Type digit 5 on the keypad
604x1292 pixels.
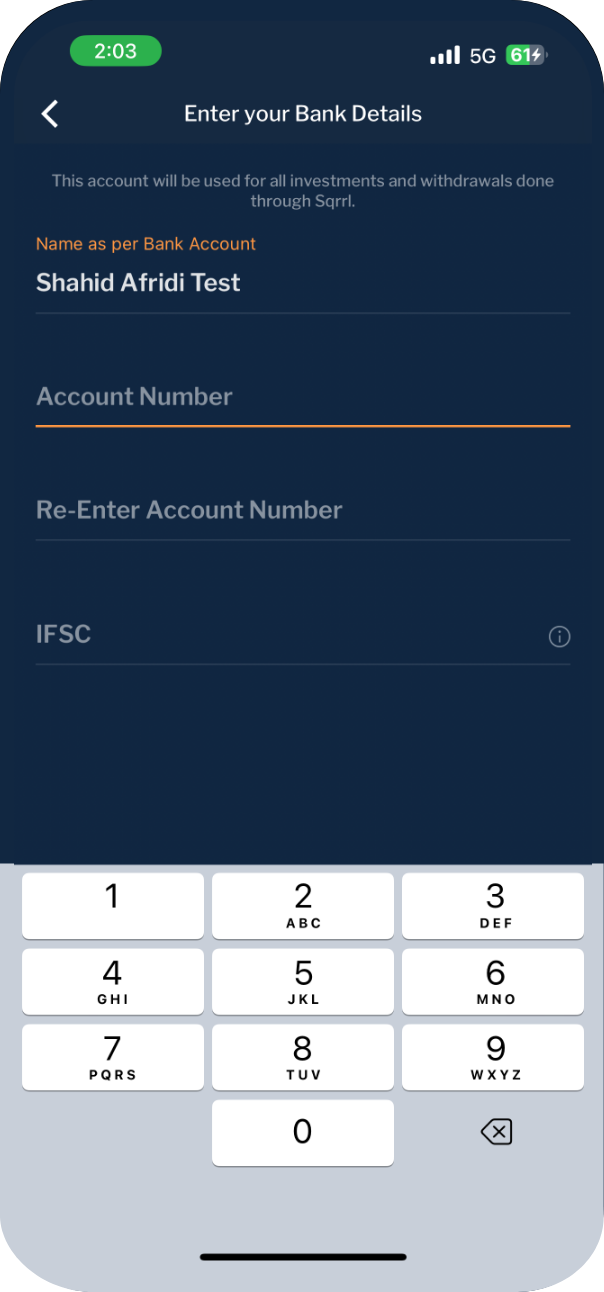[x=303, y=982]
